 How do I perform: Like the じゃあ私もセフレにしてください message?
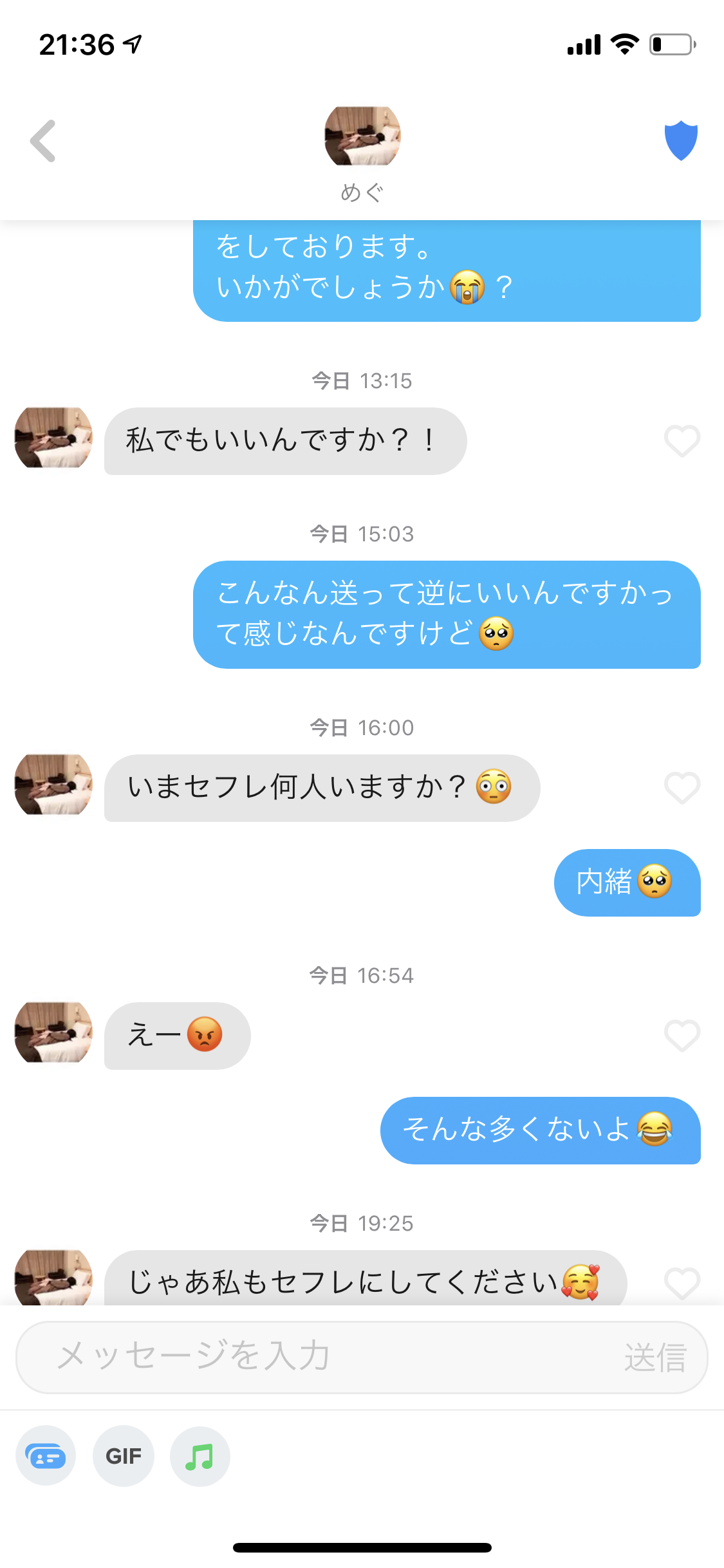[x=682, y=1283]
